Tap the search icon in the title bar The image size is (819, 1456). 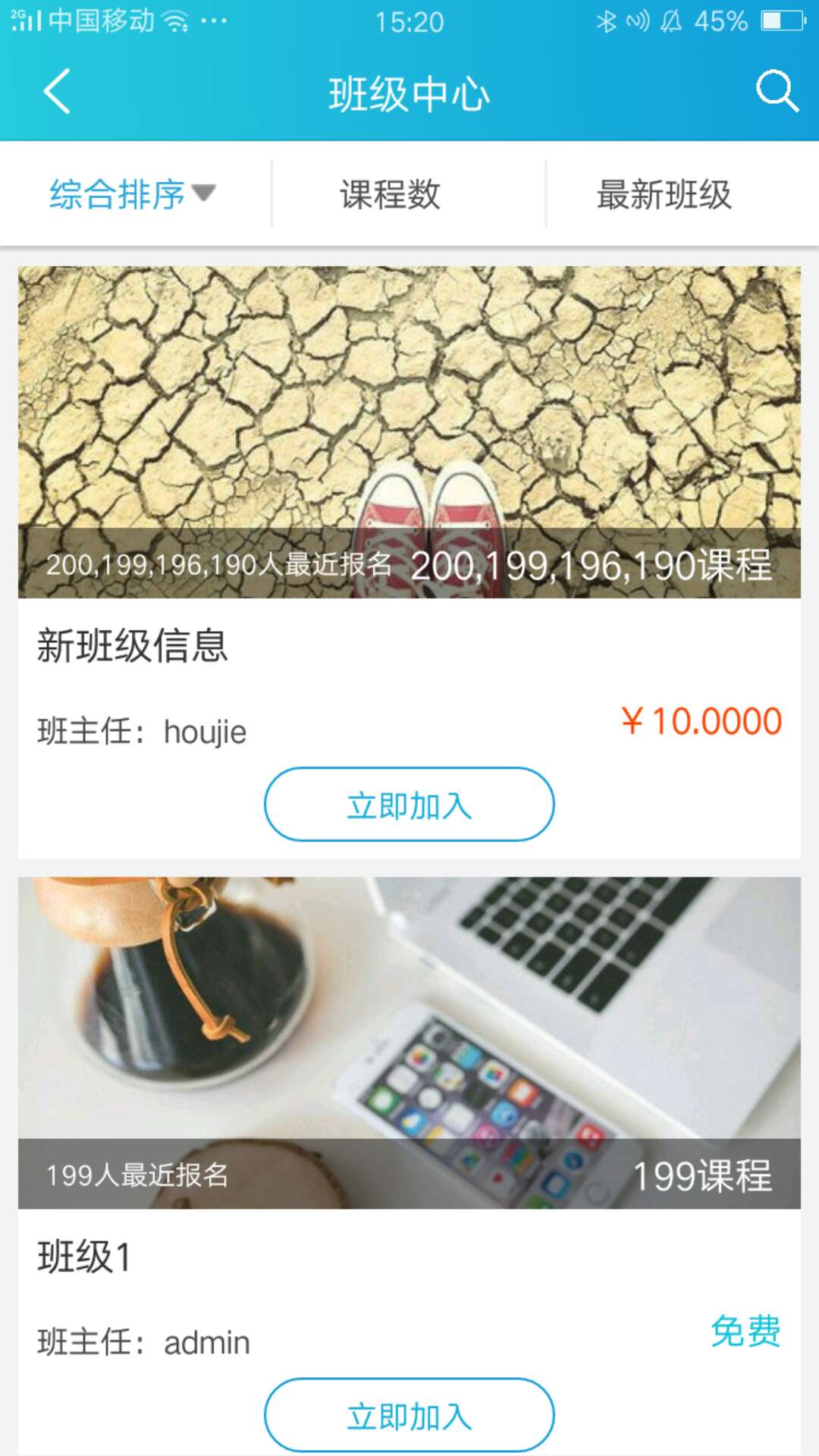[x=775, y=93]
